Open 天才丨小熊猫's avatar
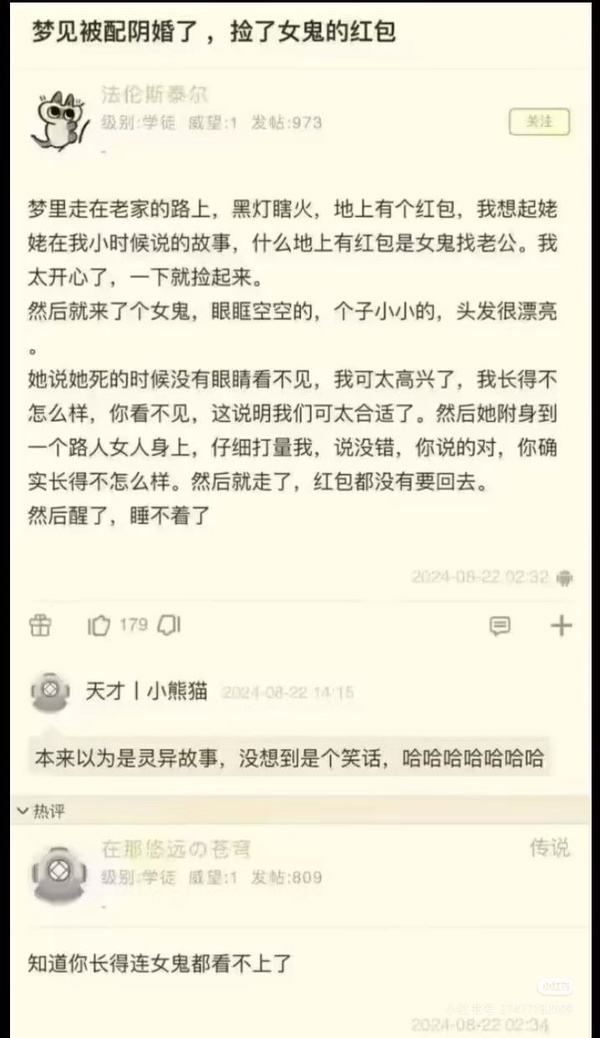600x1038 pixels. coord(49,692)
